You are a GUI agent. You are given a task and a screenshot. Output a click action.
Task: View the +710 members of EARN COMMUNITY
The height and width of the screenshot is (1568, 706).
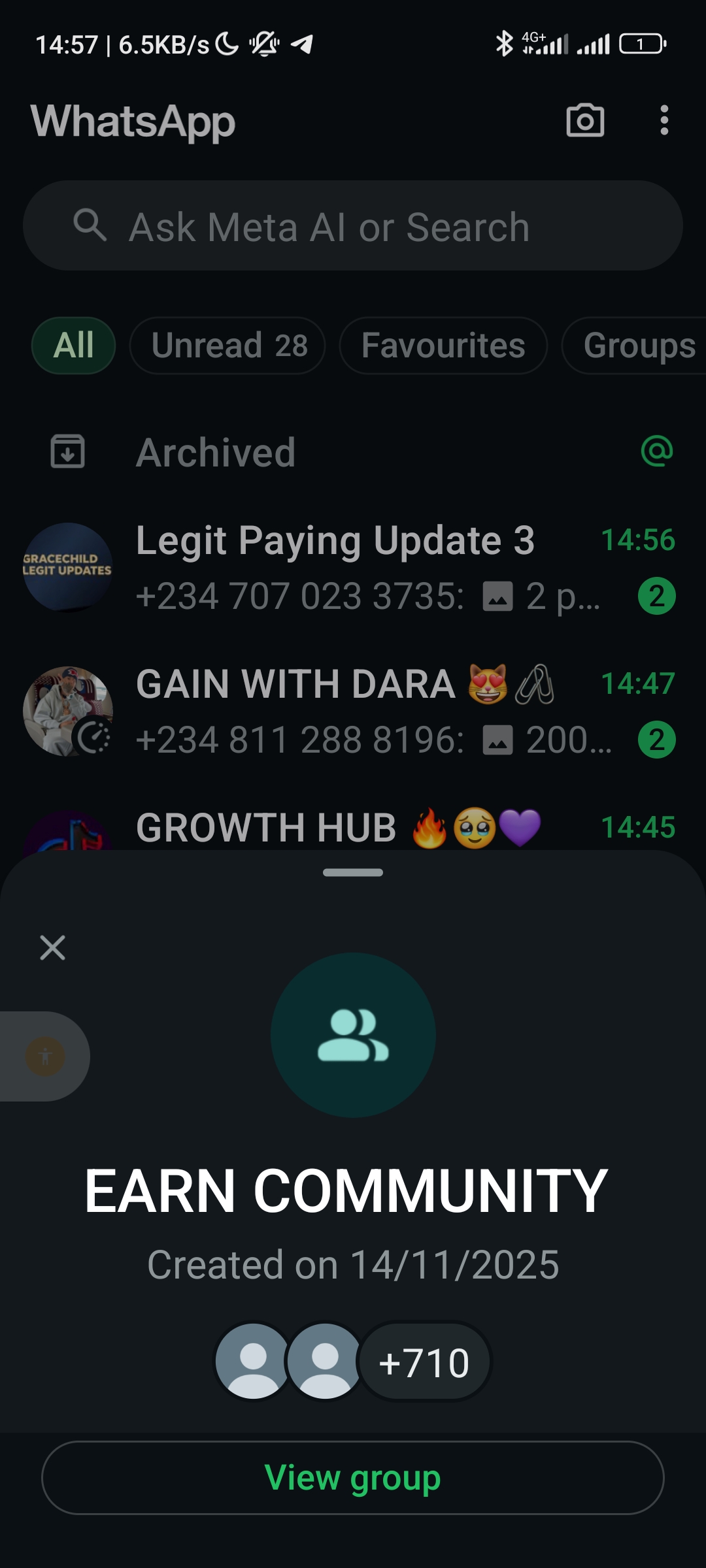click(424, 1363)
